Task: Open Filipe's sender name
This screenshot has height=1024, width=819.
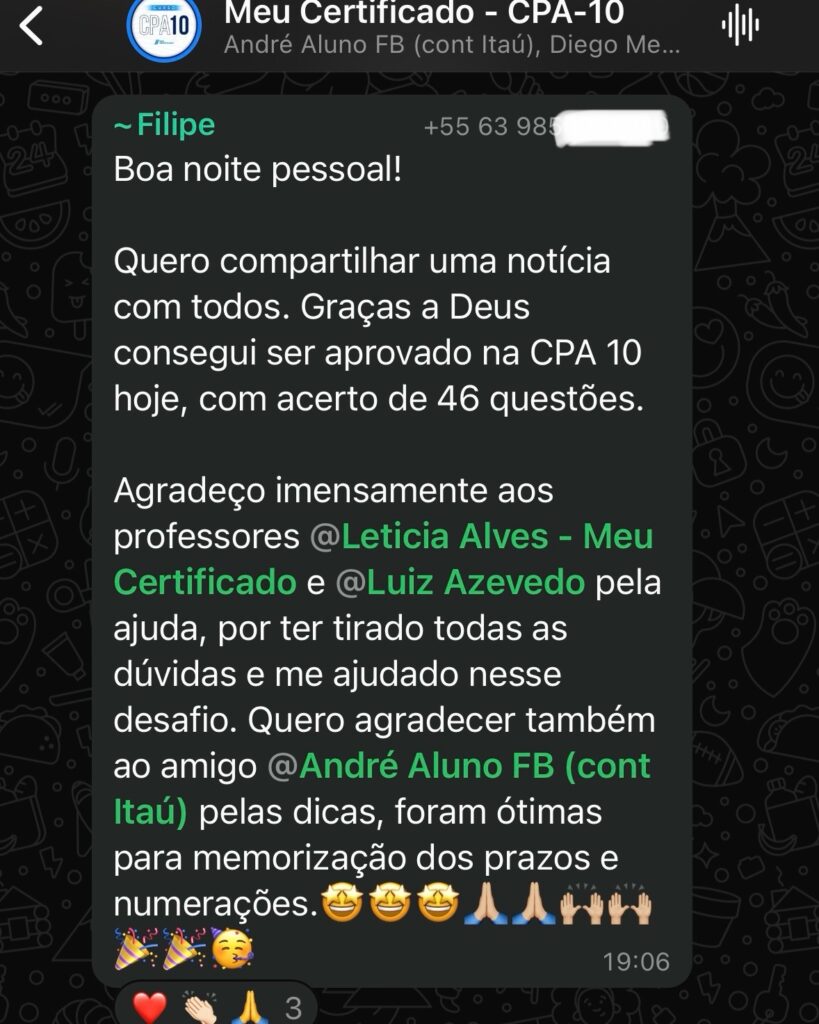Action: pos(164,126)
